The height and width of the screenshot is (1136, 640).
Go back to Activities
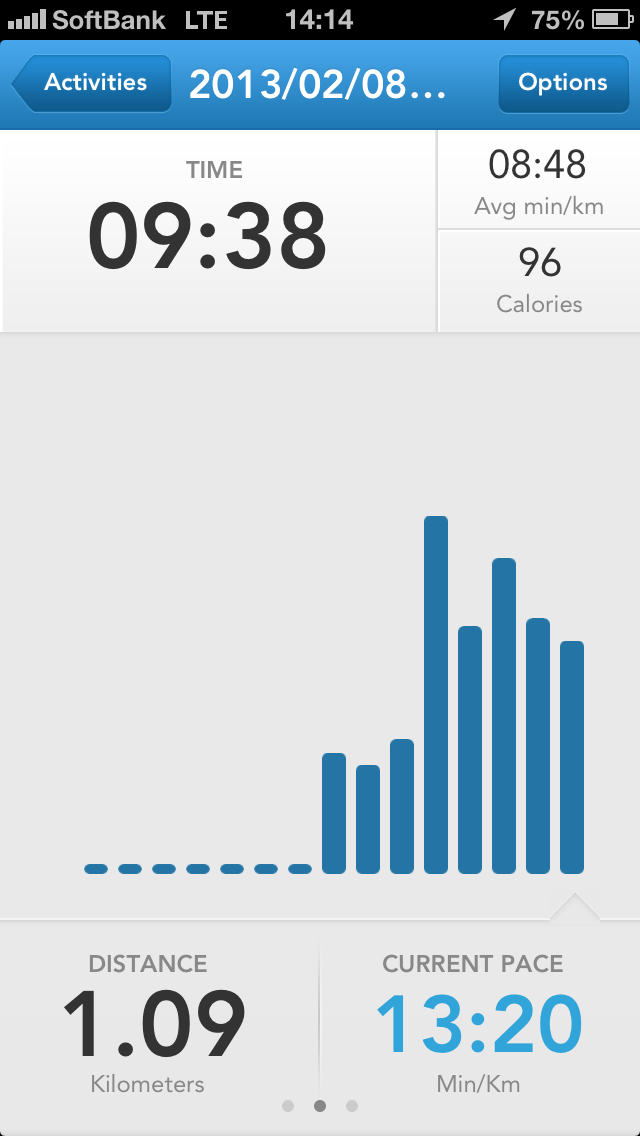tap(92, 84)
